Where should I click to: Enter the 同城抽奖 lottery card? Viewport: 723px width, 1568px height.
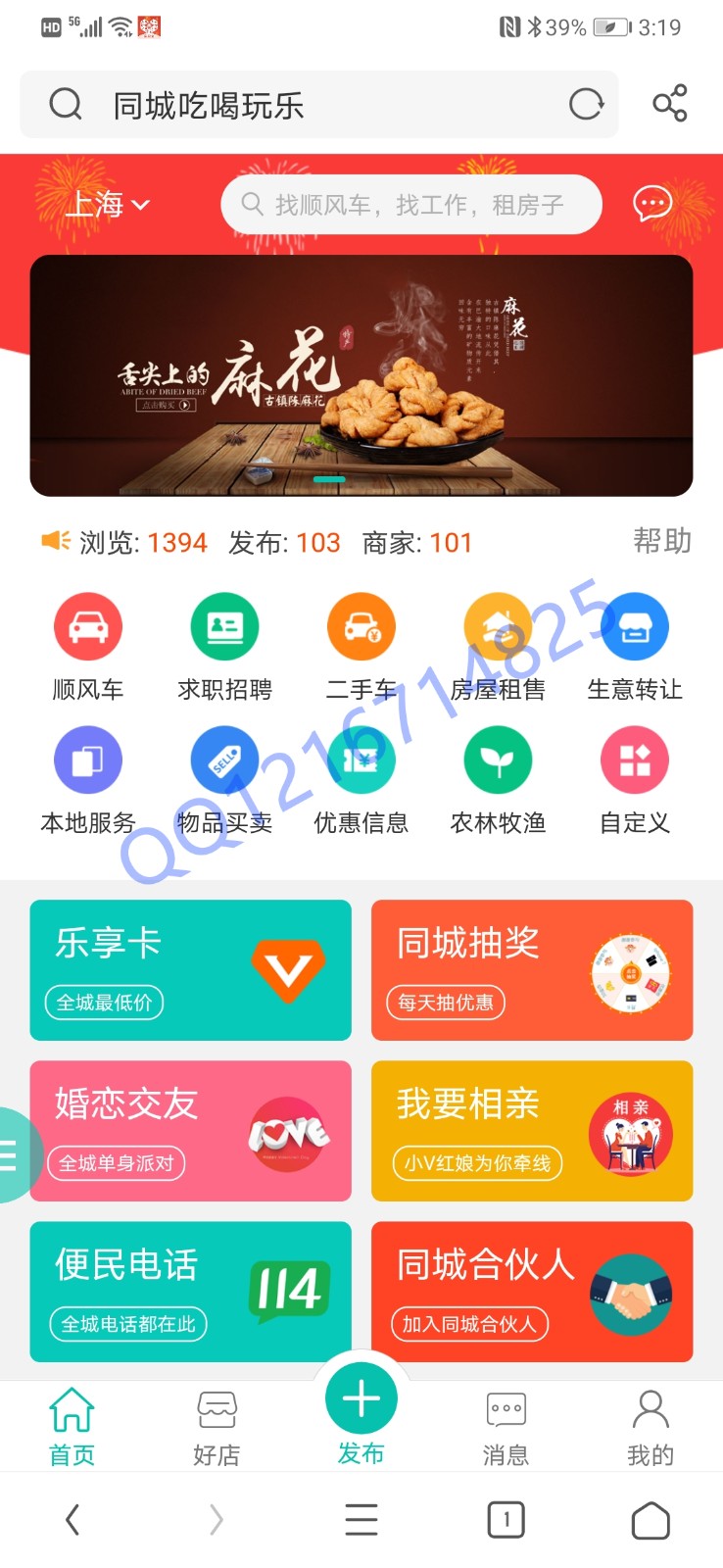(531, 970)
